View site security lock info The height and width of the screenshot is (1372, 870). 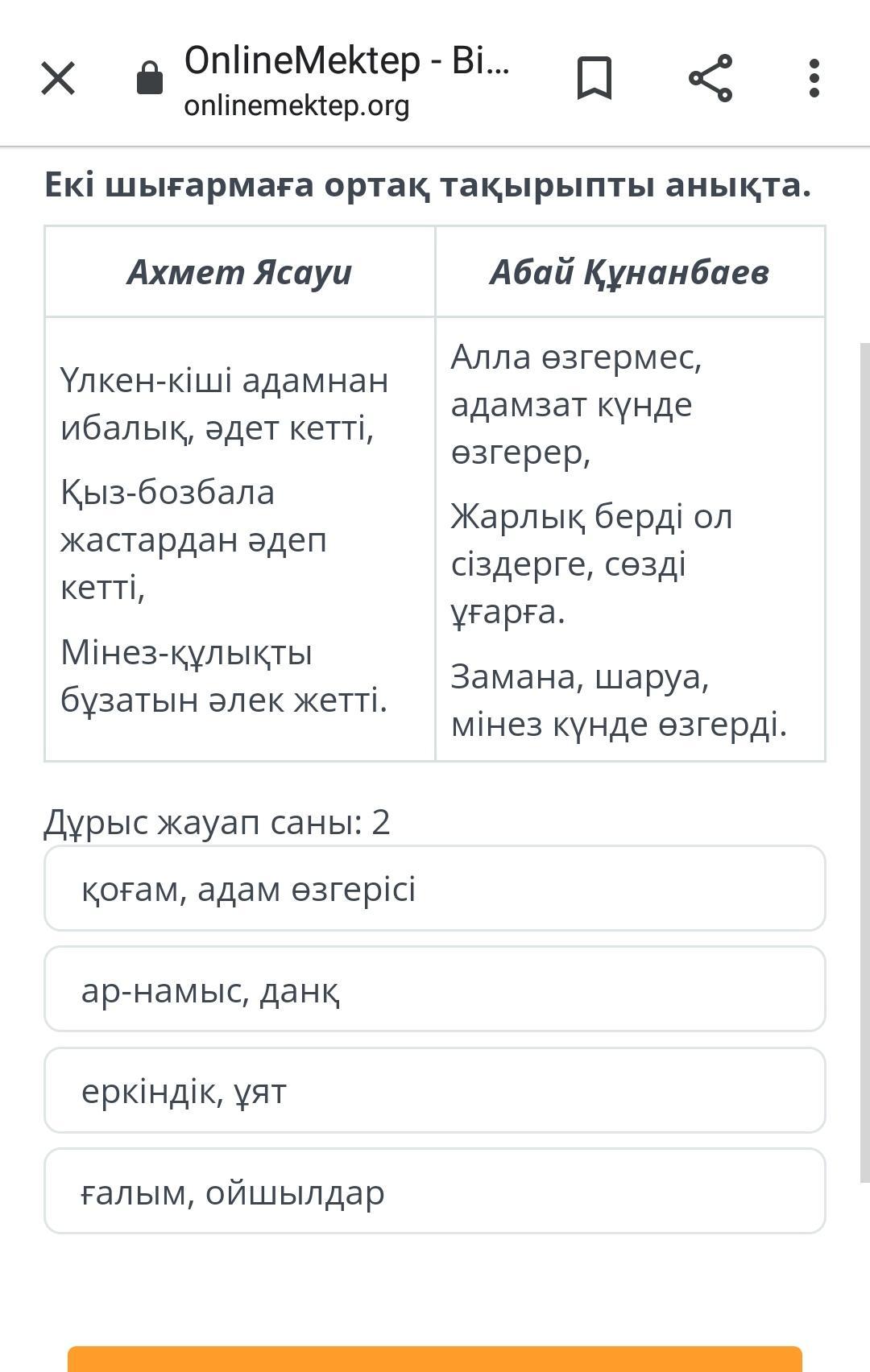click(x=150, y=80)
